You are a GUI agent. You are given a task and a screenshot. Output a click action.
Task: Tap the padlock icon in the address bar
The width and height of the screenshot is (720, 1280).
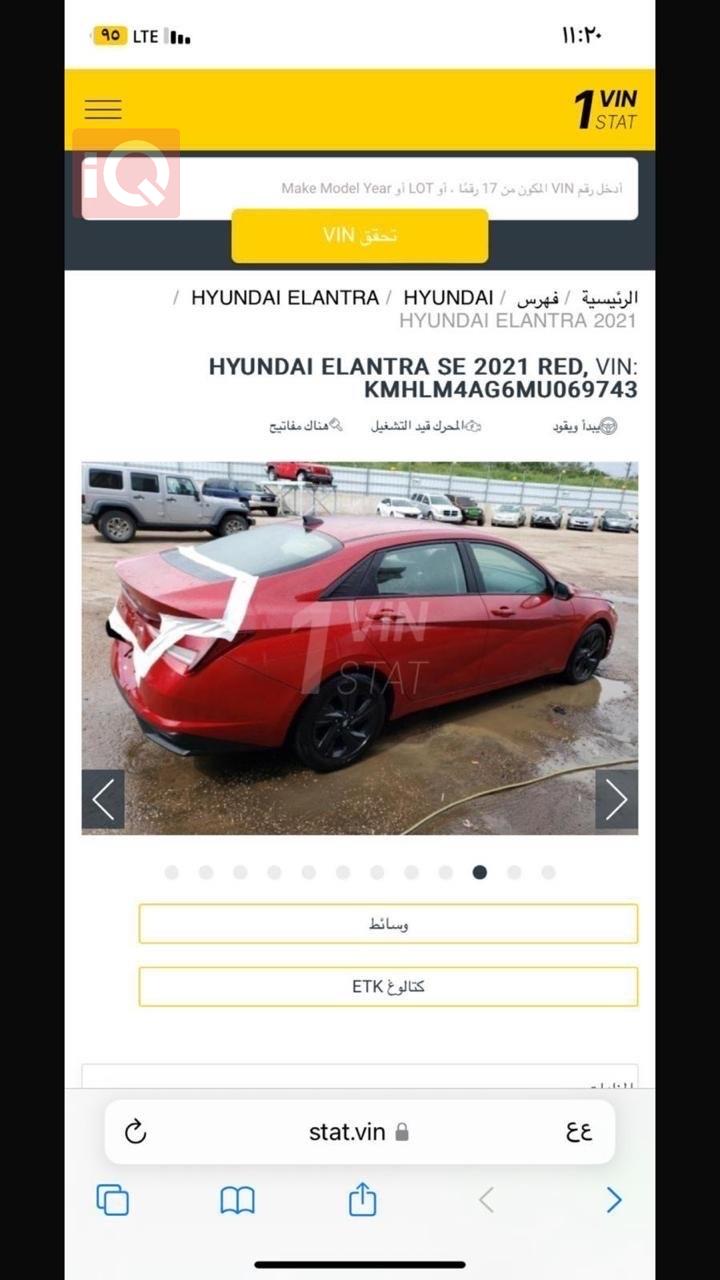click(403, 1132)
